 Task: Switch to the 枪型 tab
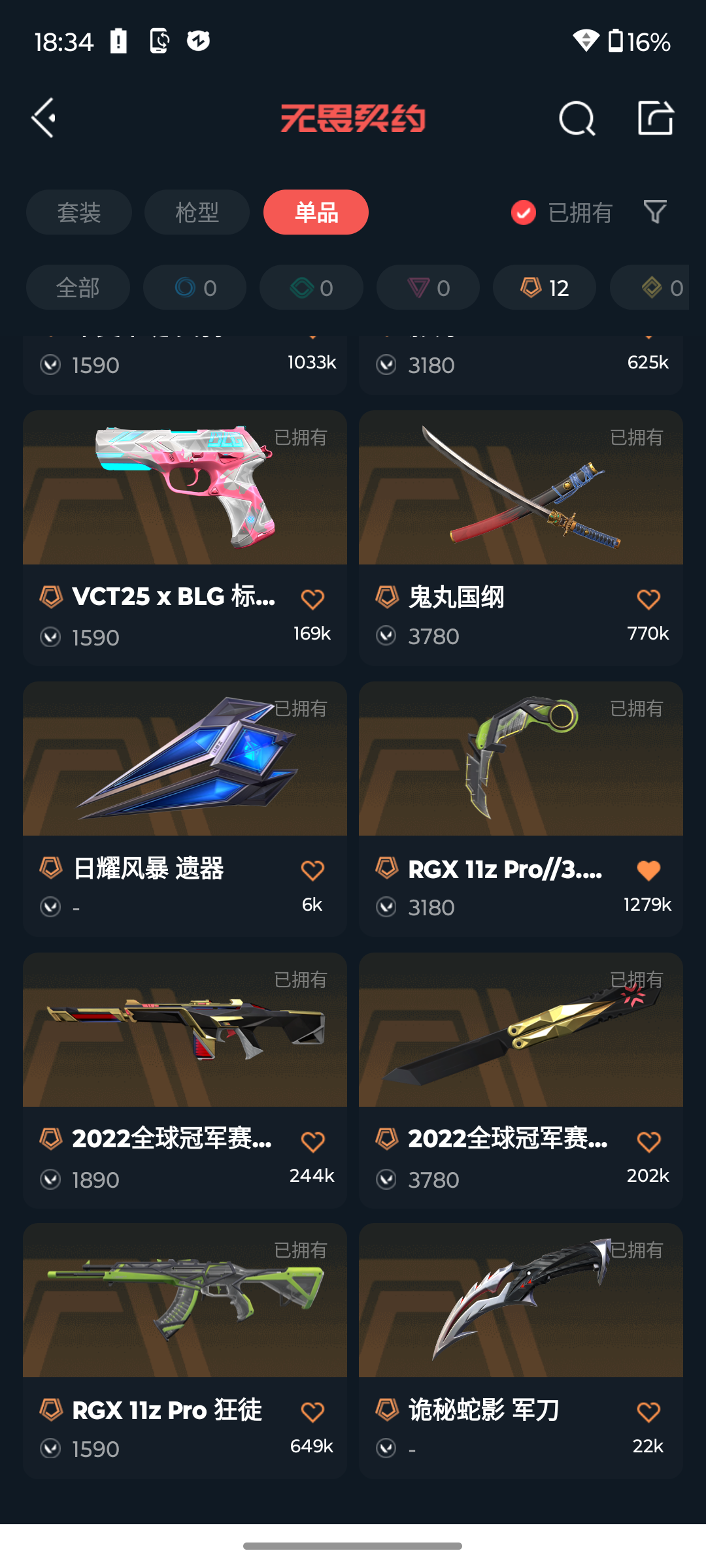[x=197, y=212]
